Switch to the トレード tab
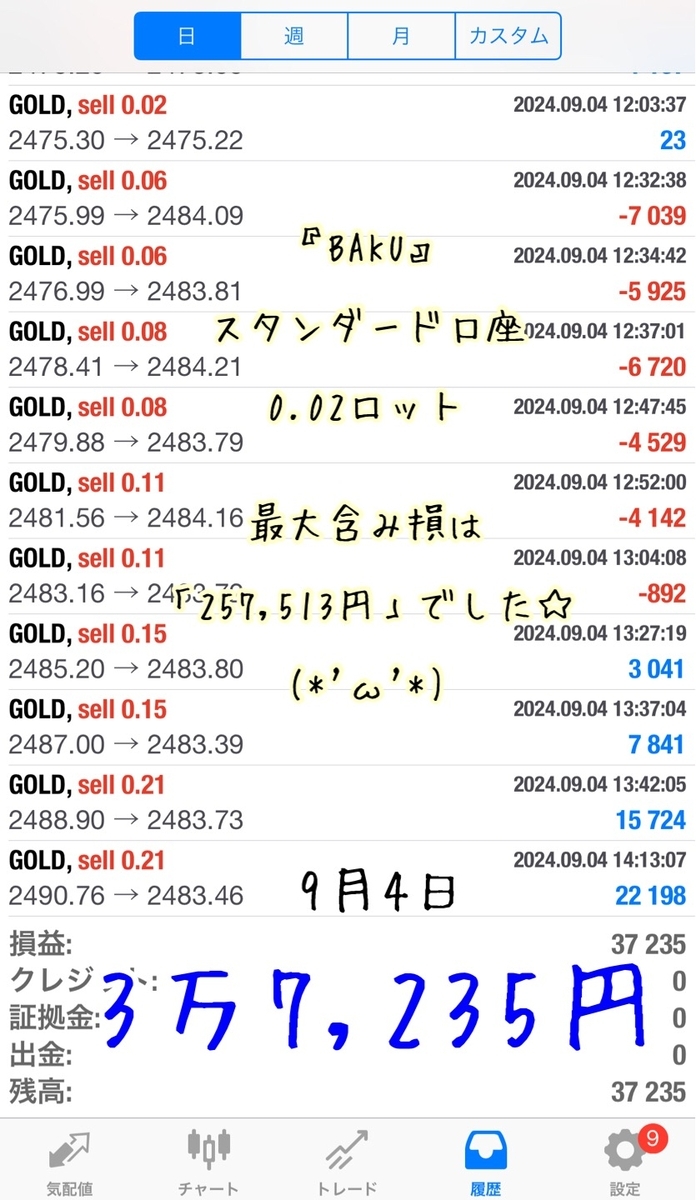This screenshot has height=1200, width=696. click(348, 1160)
